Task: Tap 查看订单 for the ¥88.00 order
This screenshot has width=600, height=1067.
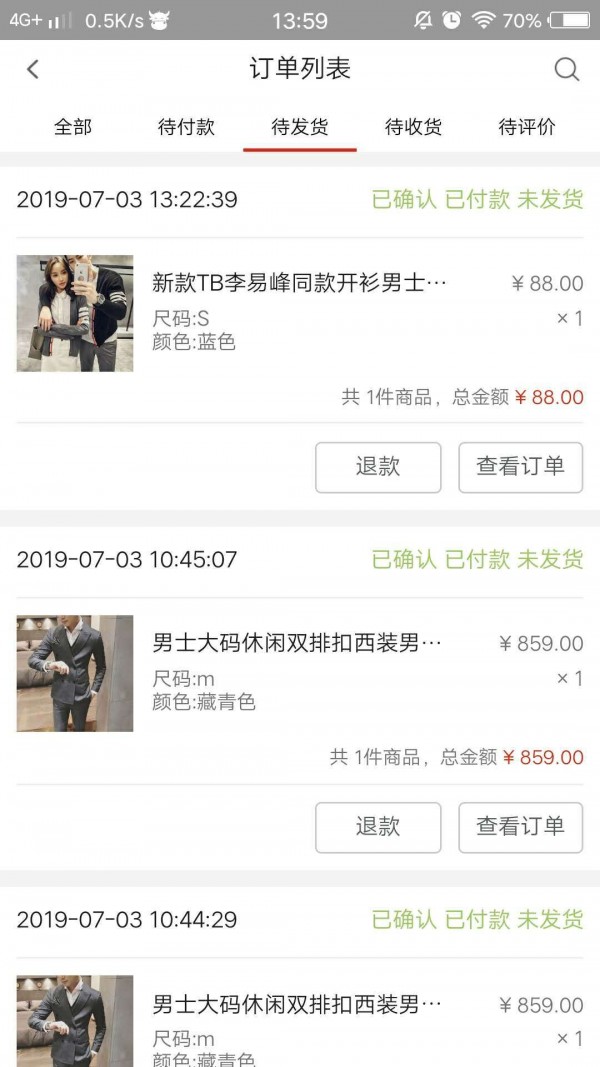Action: tap(520, 467)
